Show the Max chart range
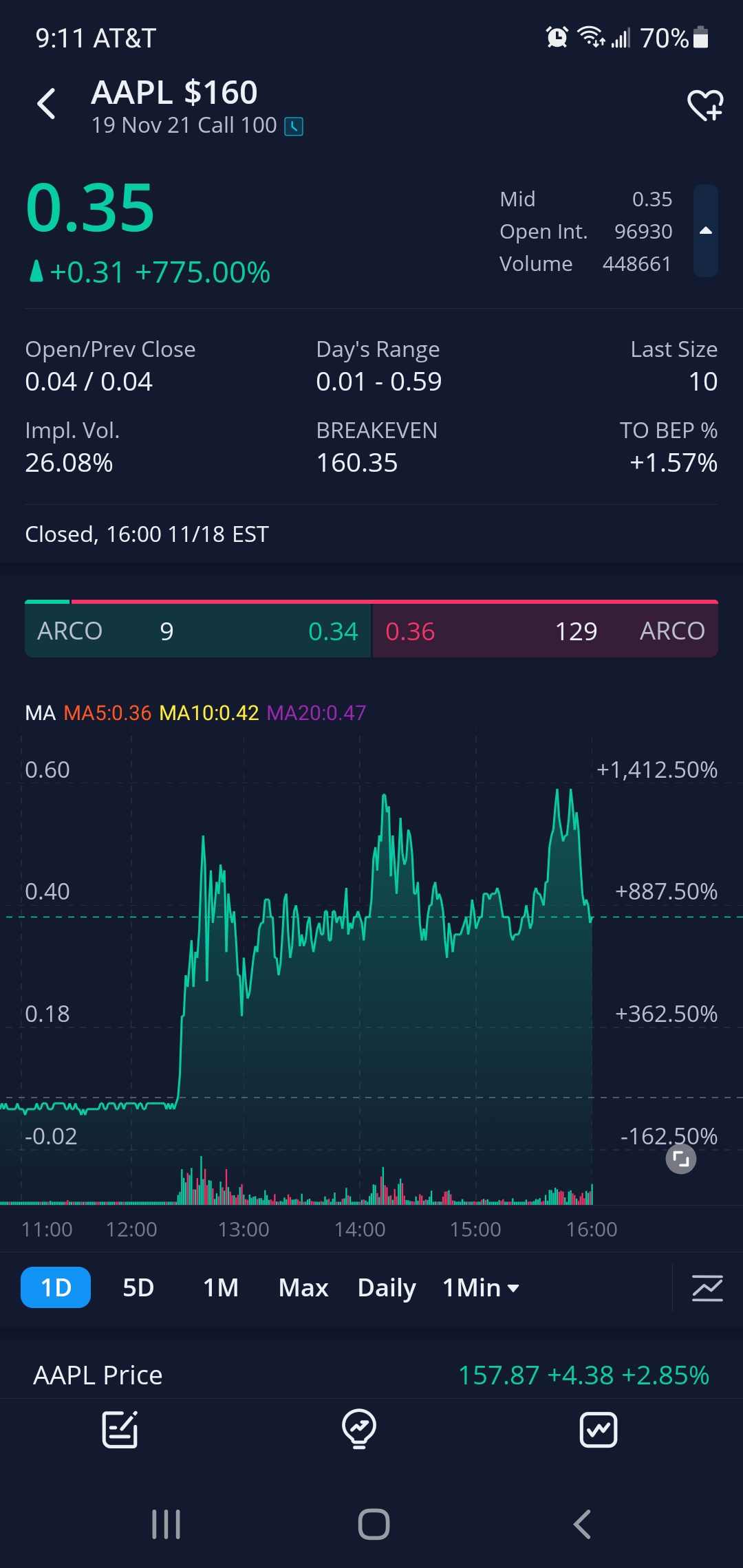The width and height of the screenshot is (743, 1568). [x=303, y=1287]
